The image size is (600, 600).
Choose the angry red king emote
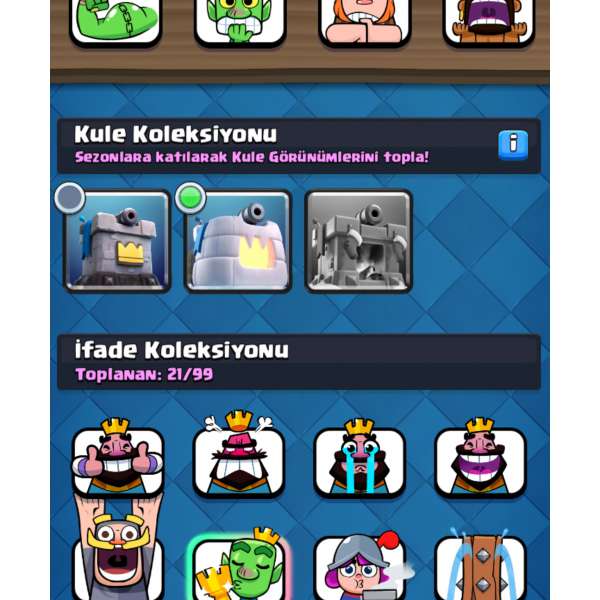238,459
